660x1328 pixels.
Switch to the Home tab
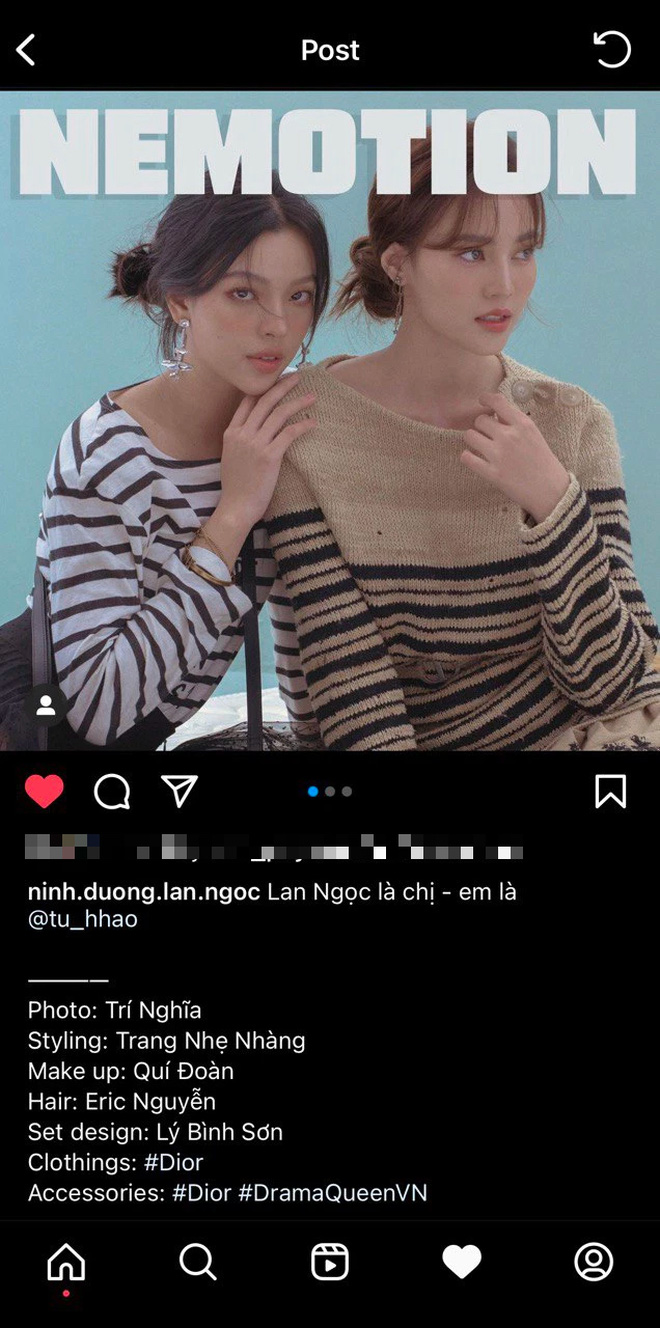click(66, 1262)
